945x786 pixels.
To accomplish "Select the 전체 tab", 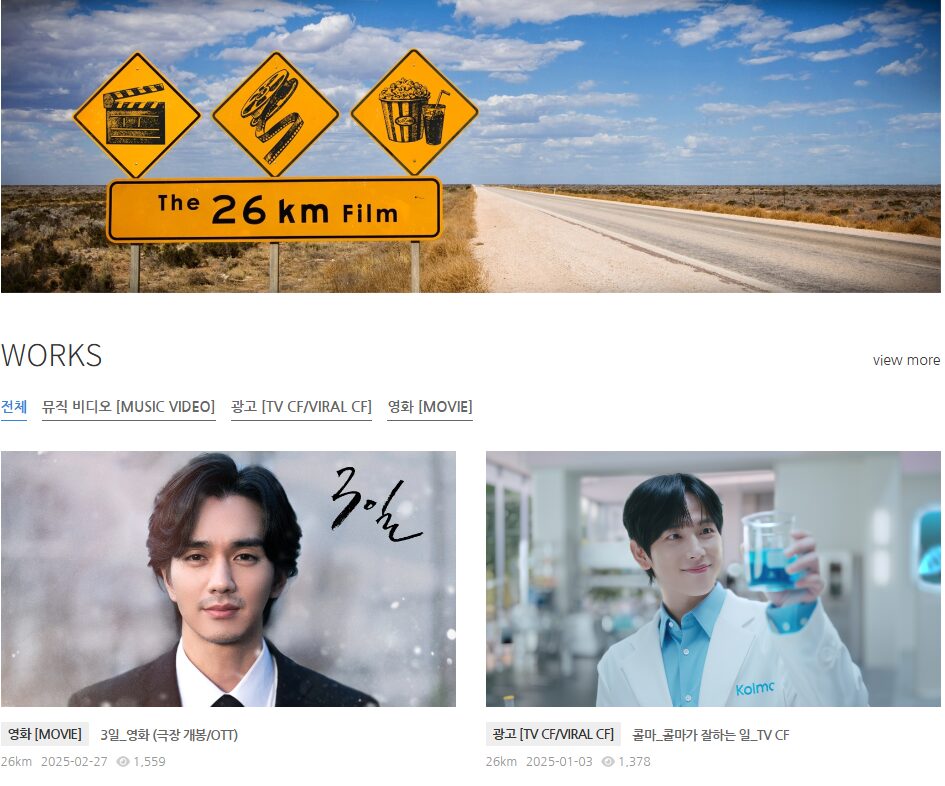I will [14, 407].
